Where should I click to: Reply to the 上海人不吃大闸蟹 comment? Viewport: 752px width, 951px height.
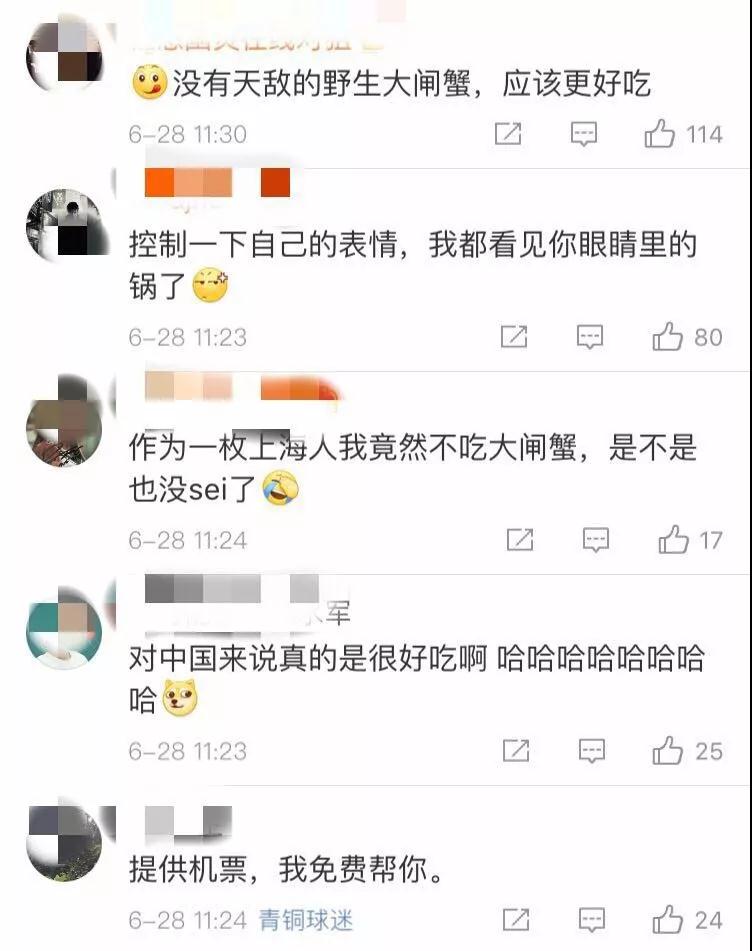pos(596,541)
